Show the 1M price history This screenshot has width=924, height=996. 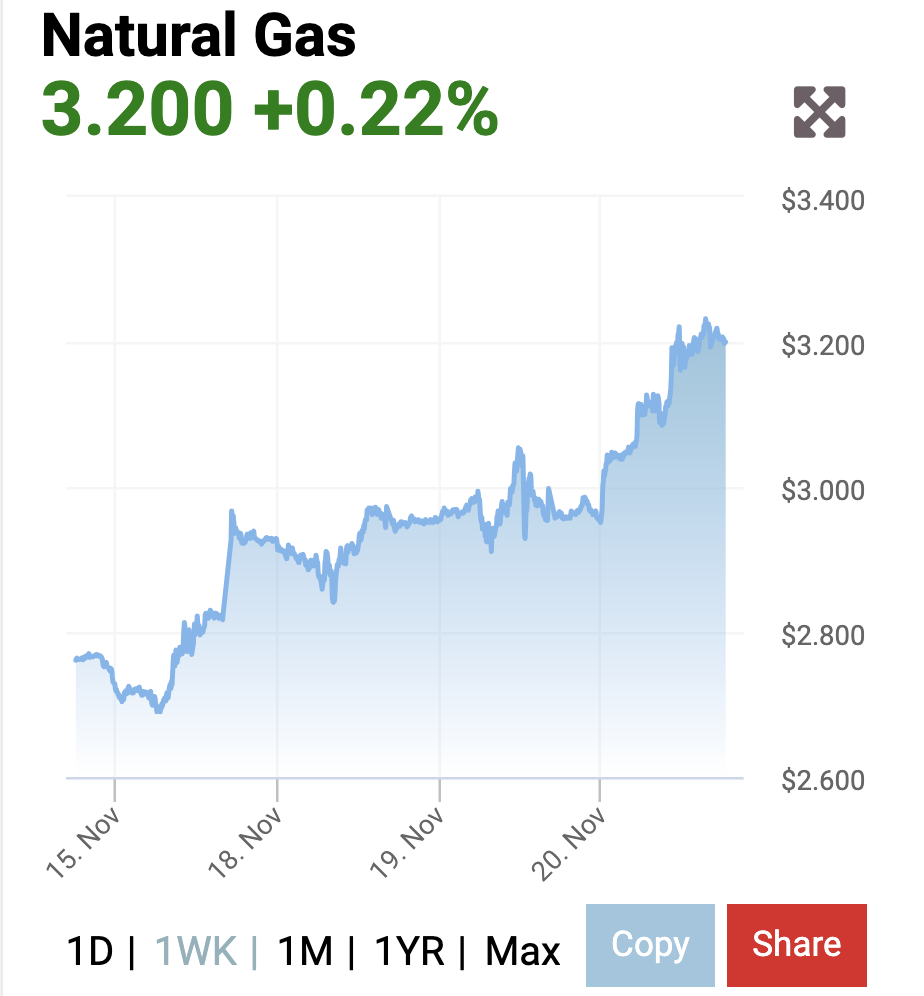click(305, 950)
